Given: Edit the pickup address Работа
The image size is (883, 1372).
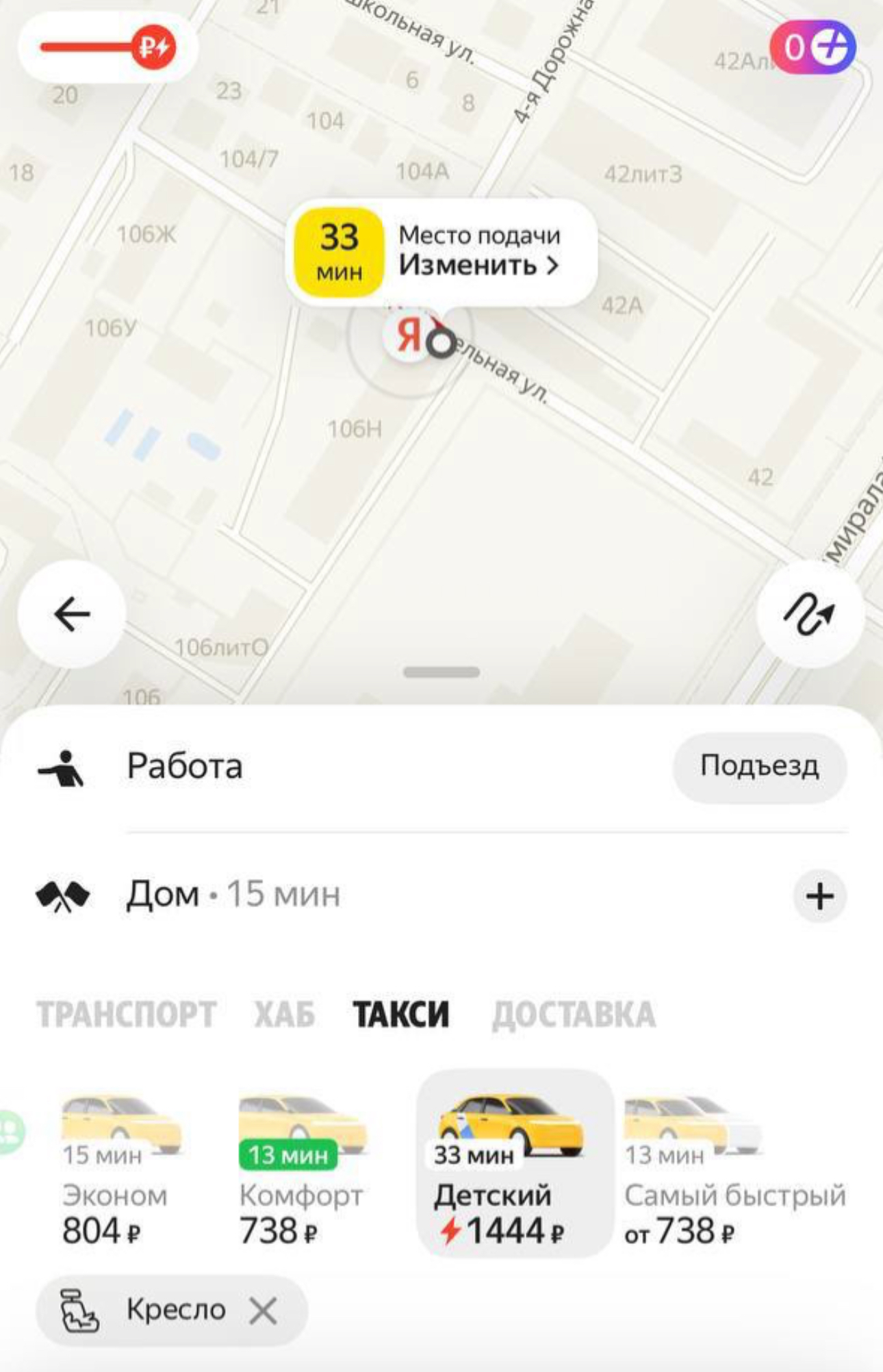Looking at the screenshot, I should (185, 766).
